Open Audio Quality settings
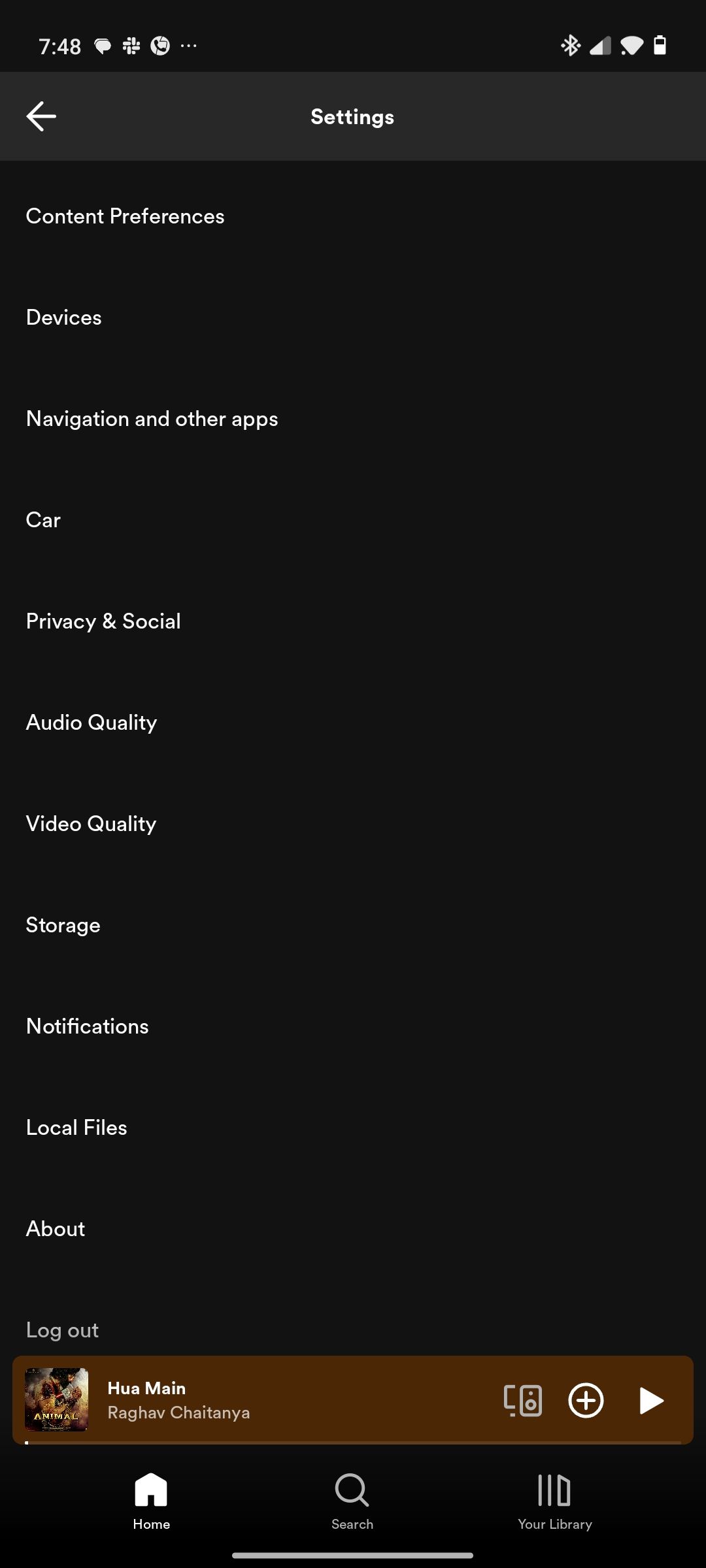706x1568 pixels. [91, 722]
